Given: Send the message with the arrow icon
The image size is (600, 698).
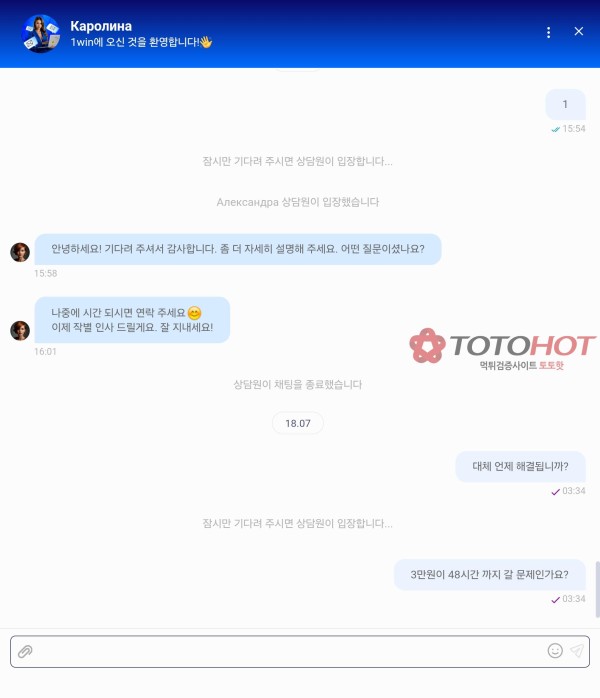Looking at the screenshot, I should click(577, 651).
